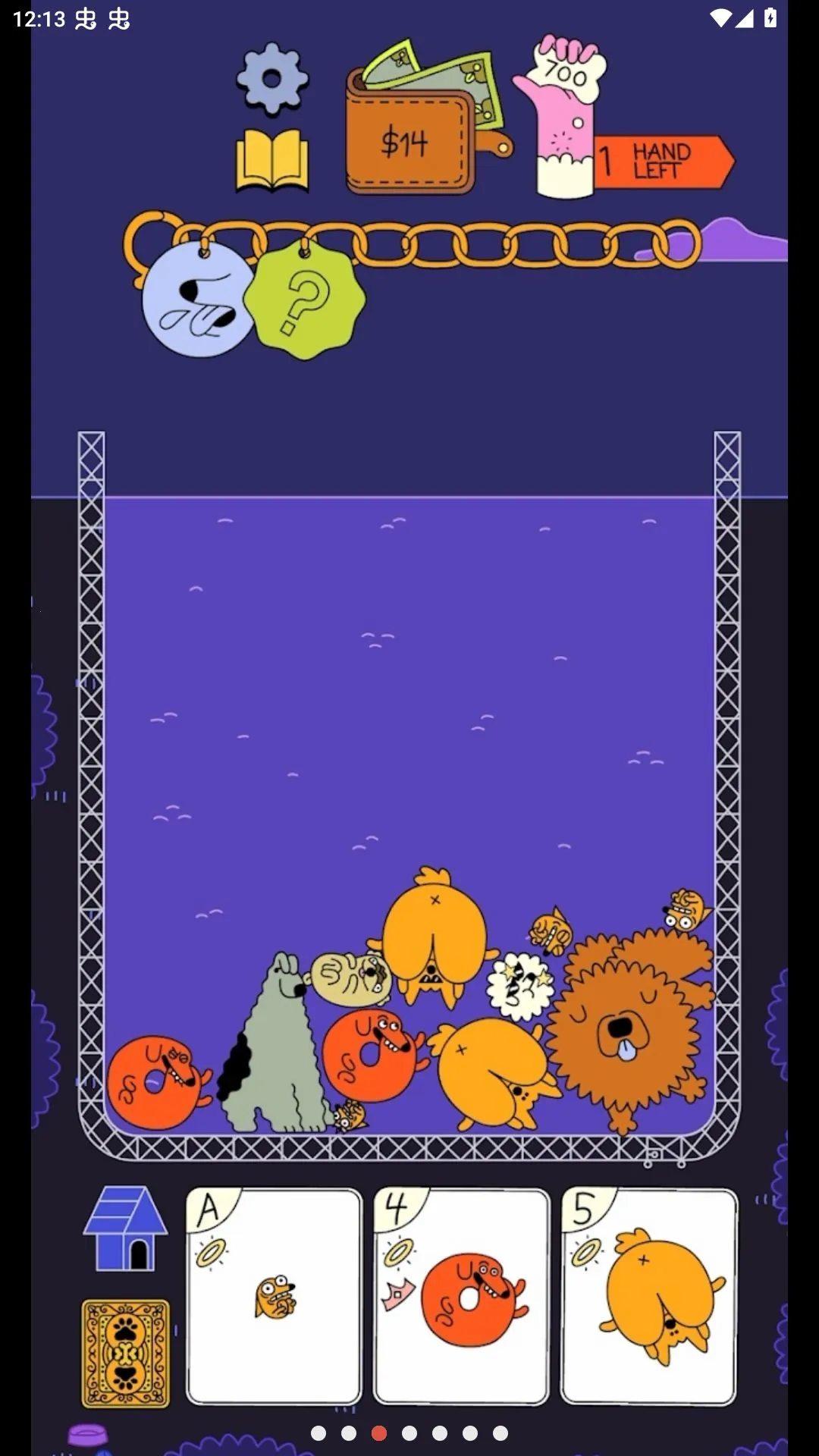
Task: Play the Ace card
Action: 274,1296
